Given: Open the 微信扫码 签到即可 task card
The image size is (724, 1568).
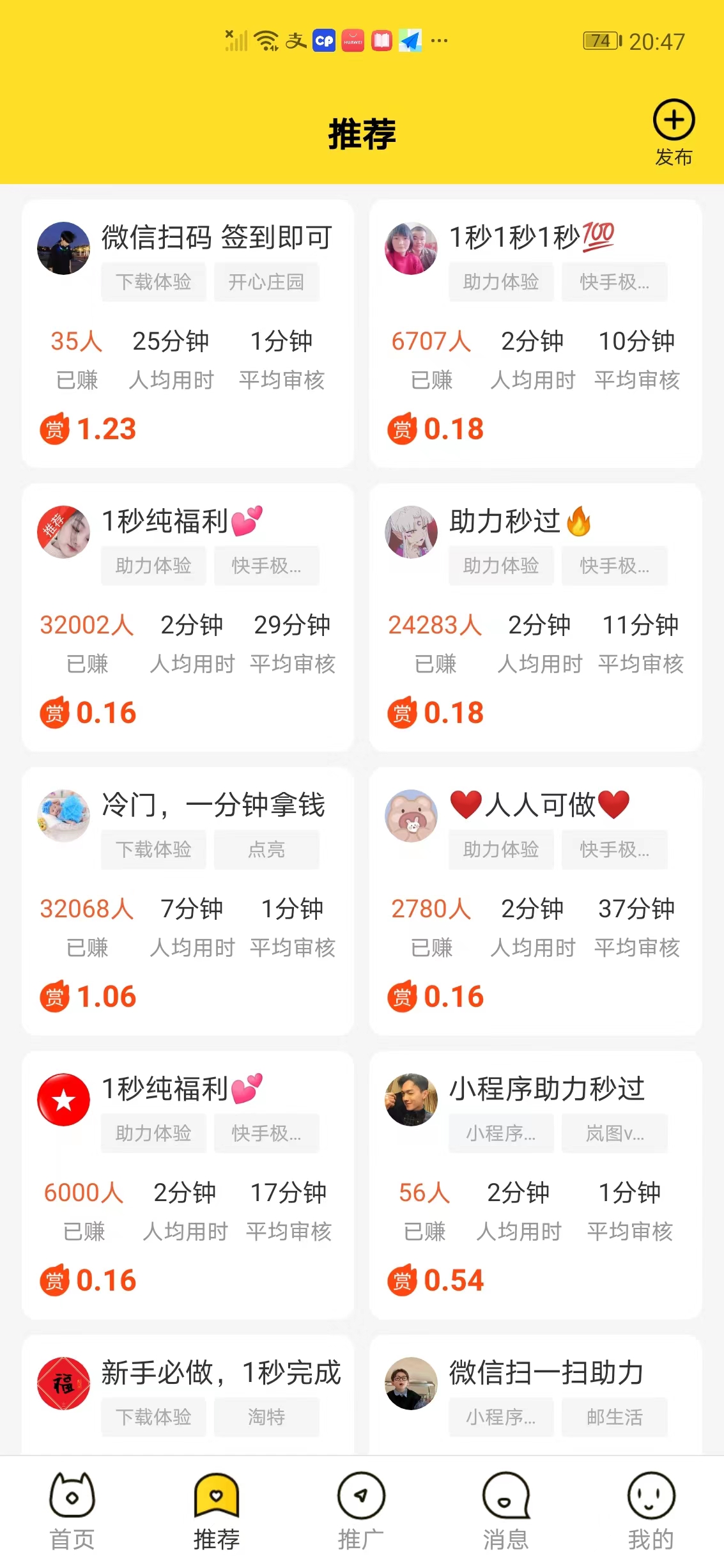Looking at the screenshot, I should [x=188, y=334].
